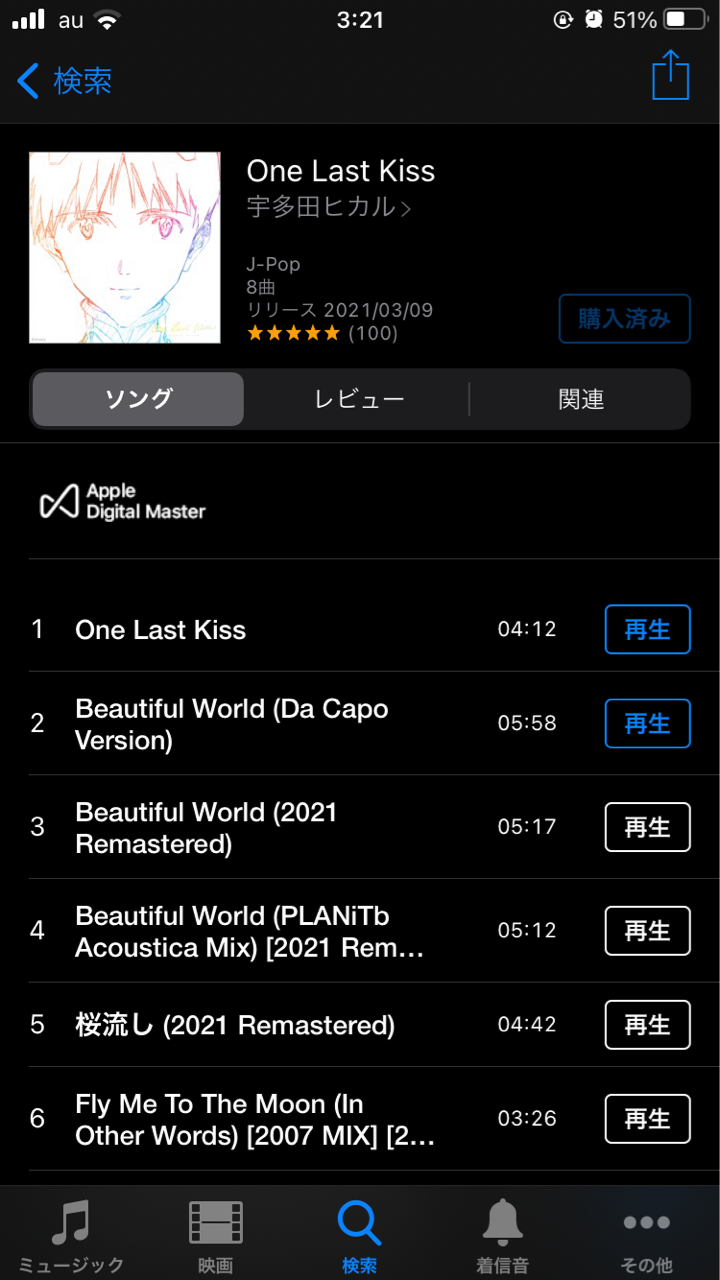The width and height of the screenshot is (720, 1280).
Task: Play One Last Kiss with its 再生 button
Action: [647, 630]
